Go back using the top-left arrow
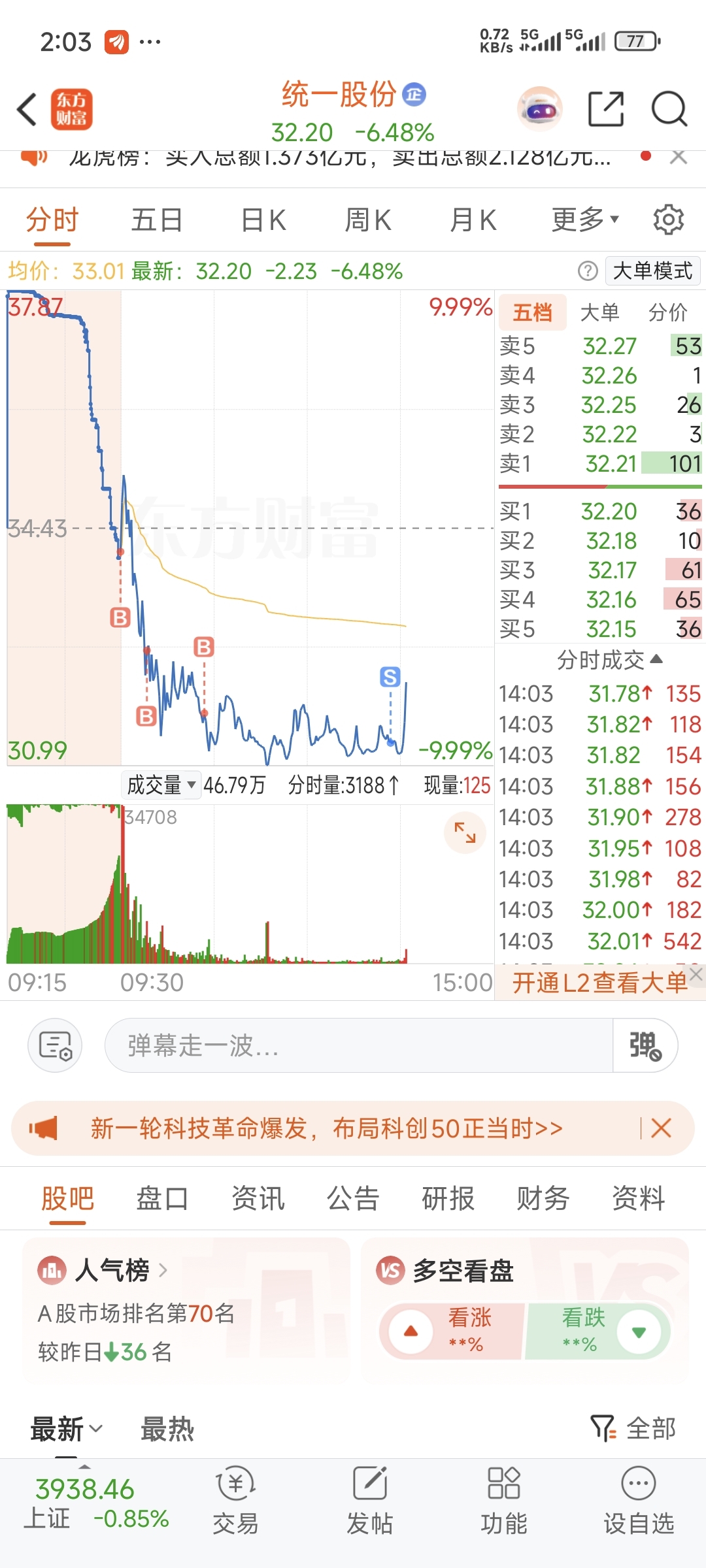 click(27, 109)
